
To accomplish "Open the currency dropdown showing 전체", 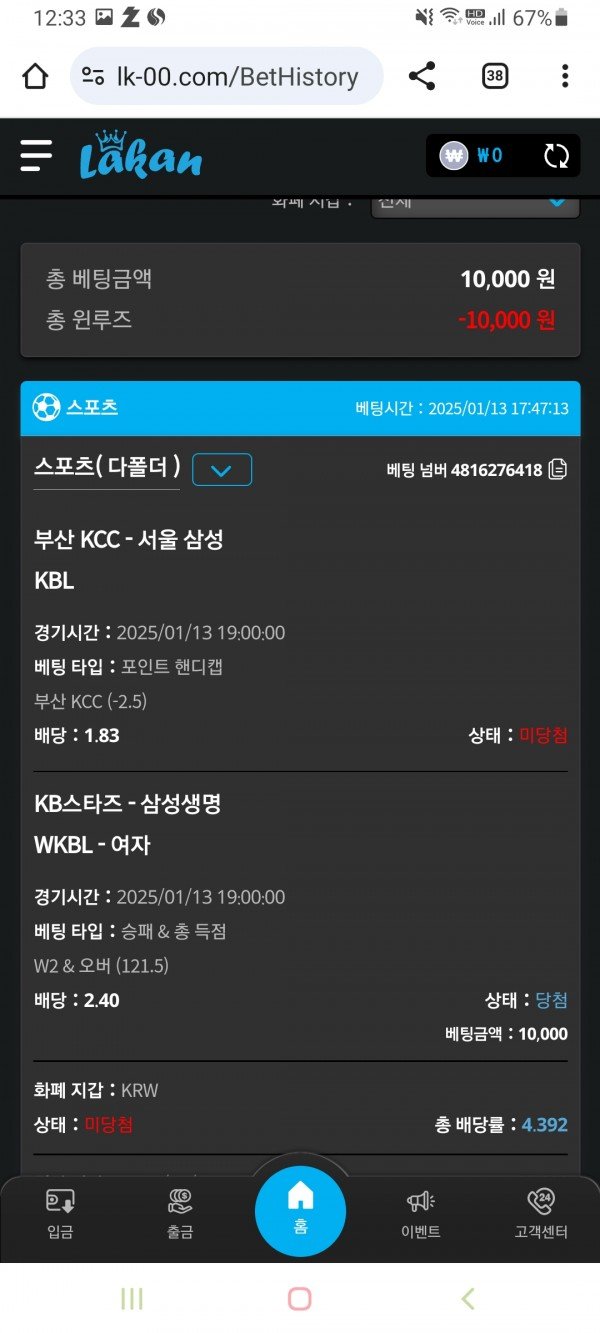I will point(475,202).
